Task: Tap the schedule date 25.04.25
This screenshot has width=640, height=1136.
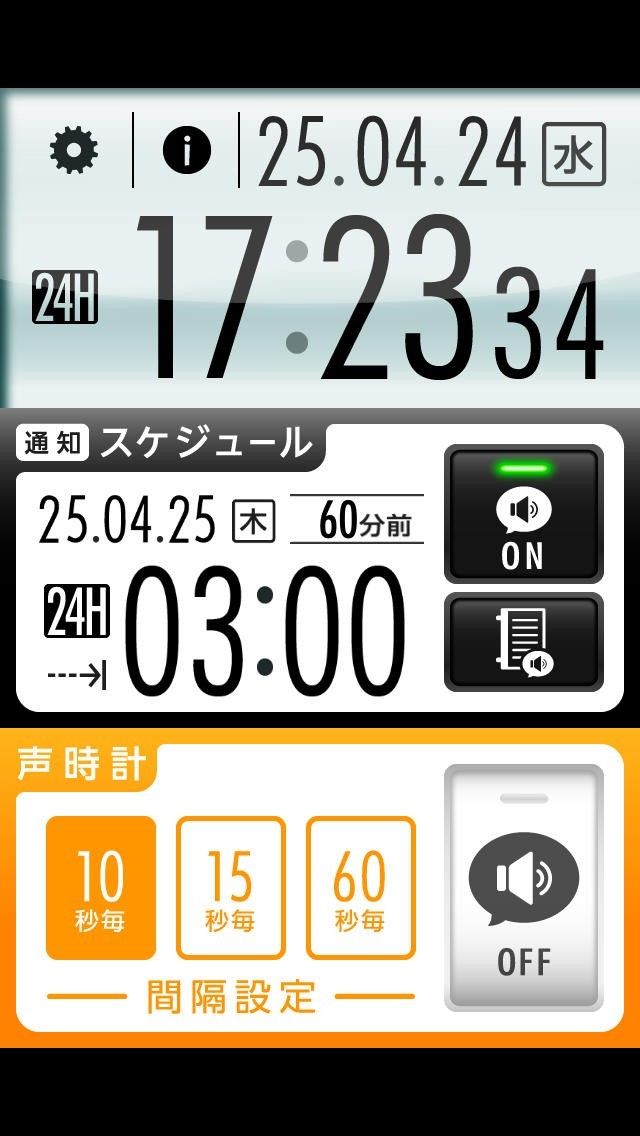Action: 127,521
